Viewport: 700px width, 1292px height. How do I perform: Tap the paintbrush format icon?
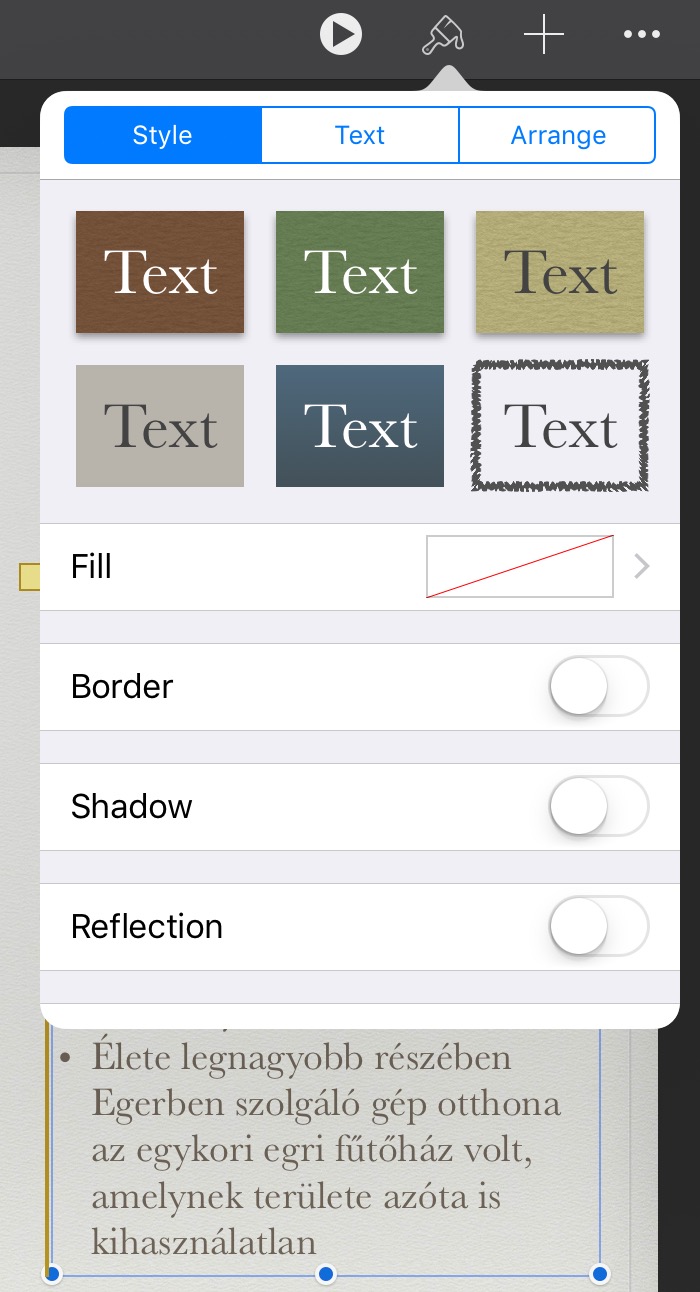point(442,35)
